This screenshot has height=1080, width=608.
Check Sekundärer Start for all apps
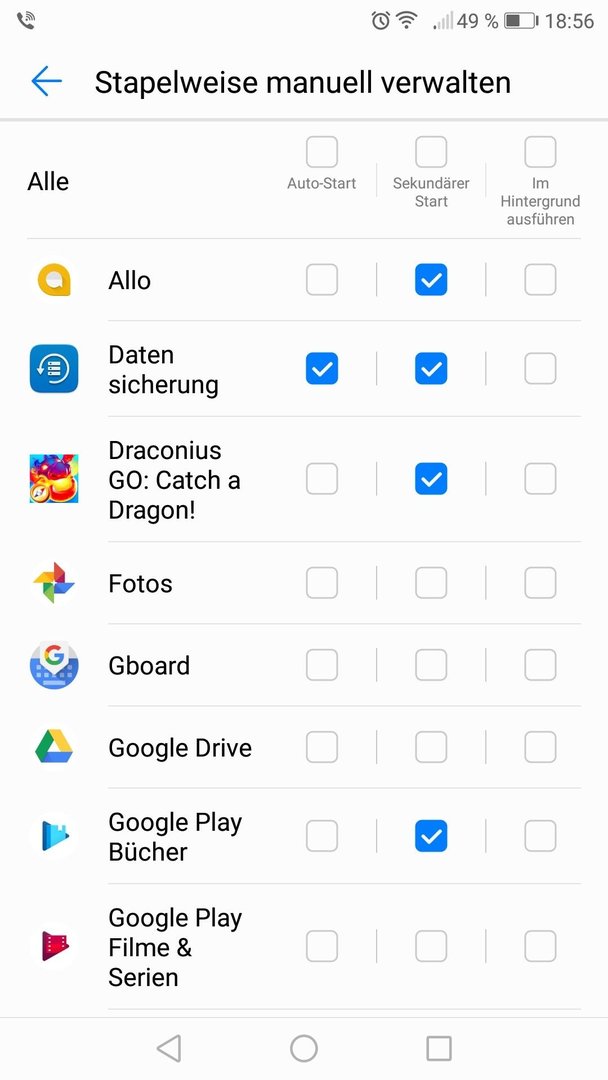(x=431, y=153)
